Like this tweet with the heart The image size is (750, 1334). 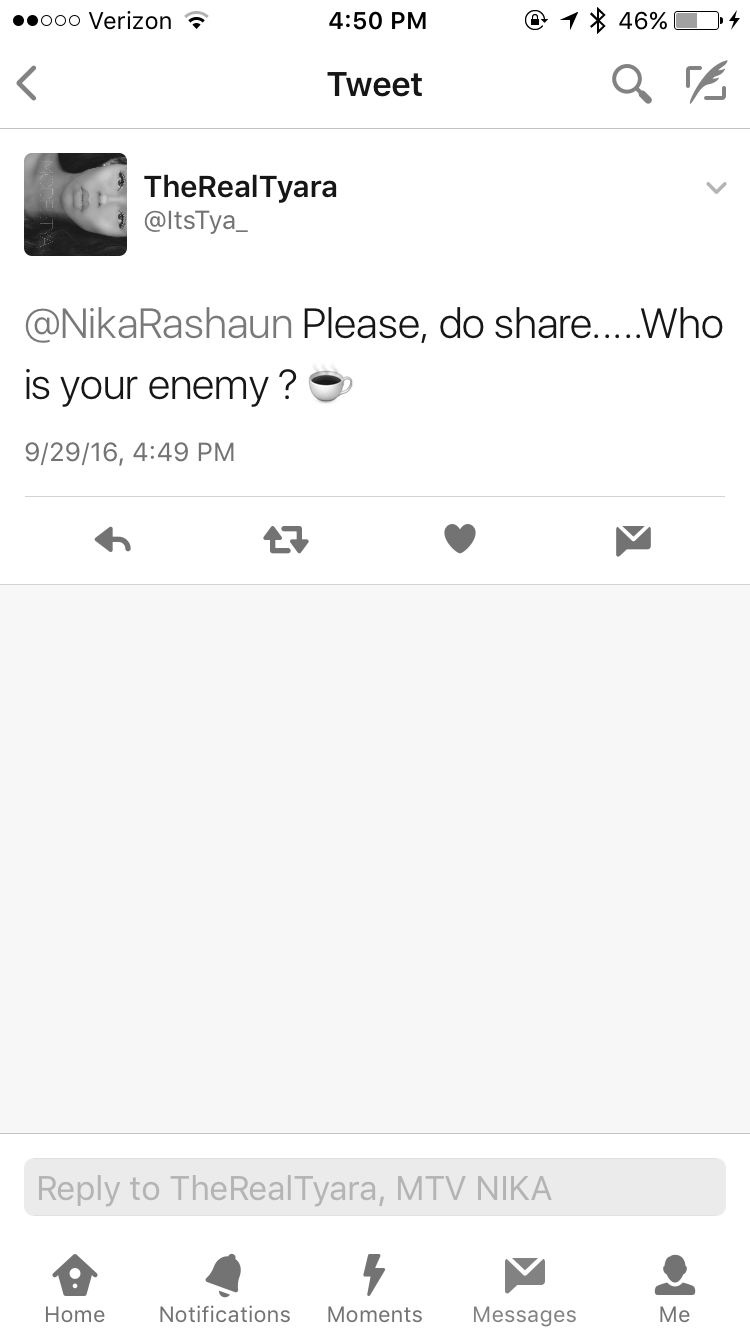(460, 540)
